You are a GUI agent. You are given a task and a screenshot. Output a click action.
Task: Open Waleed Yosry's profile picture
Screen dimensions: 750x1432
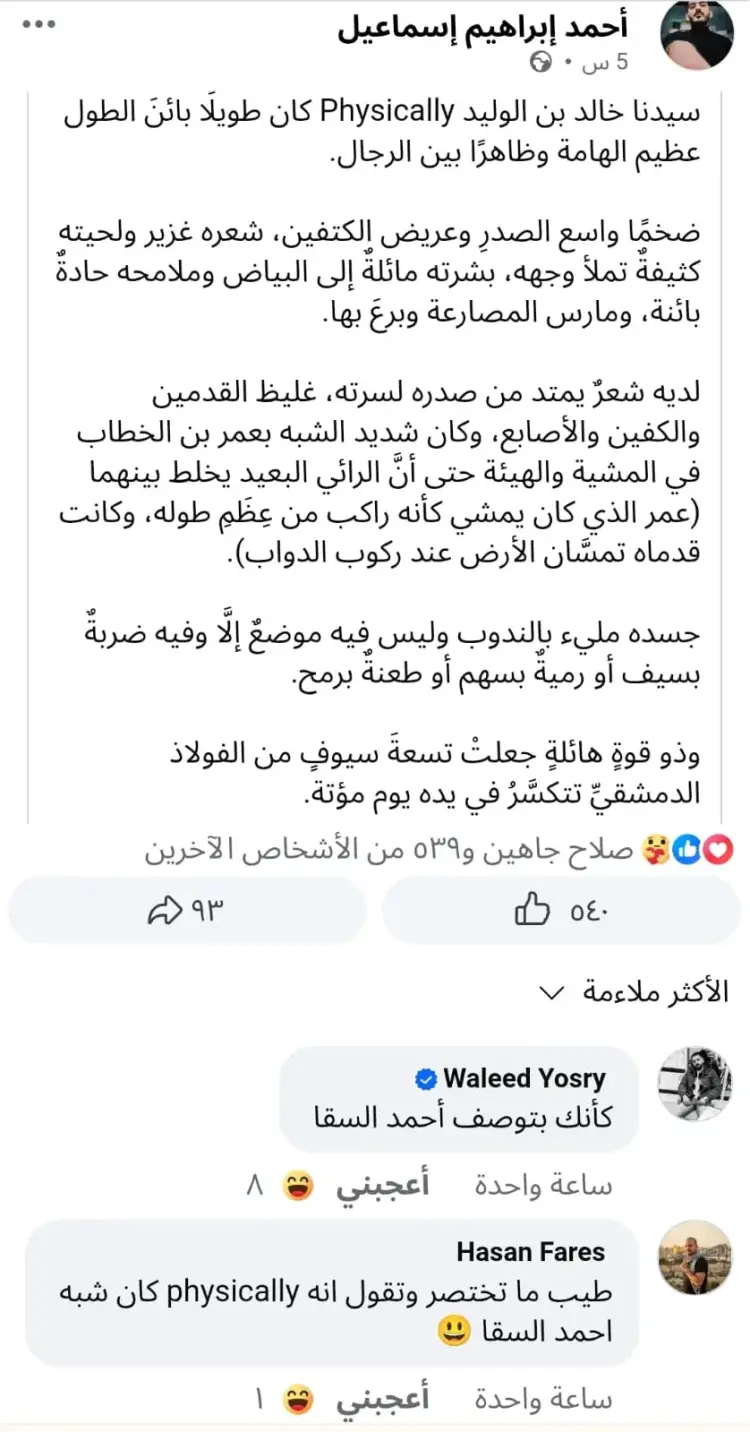(694, 1084)
